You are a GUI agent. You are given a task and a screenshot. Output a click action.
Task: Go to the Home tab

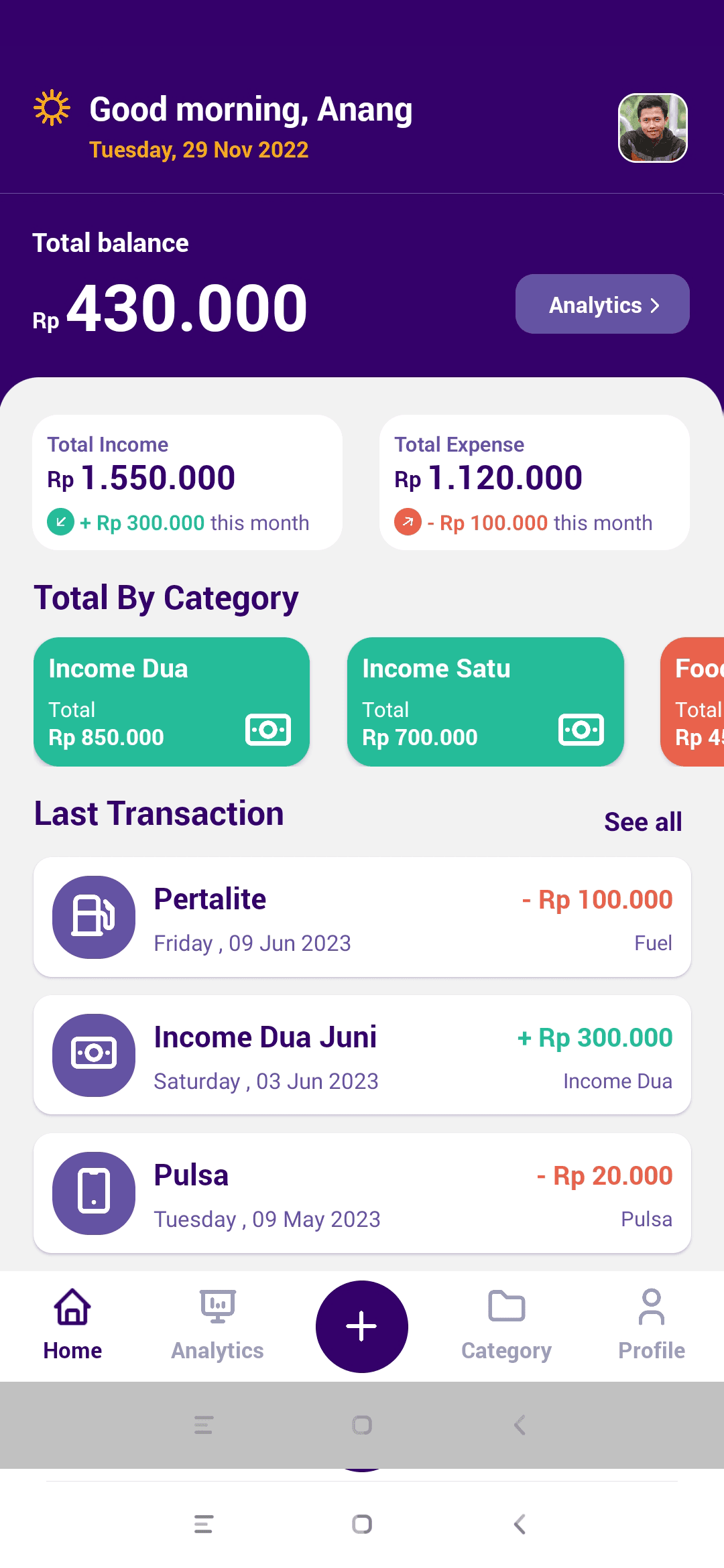tap(72, 1325)
